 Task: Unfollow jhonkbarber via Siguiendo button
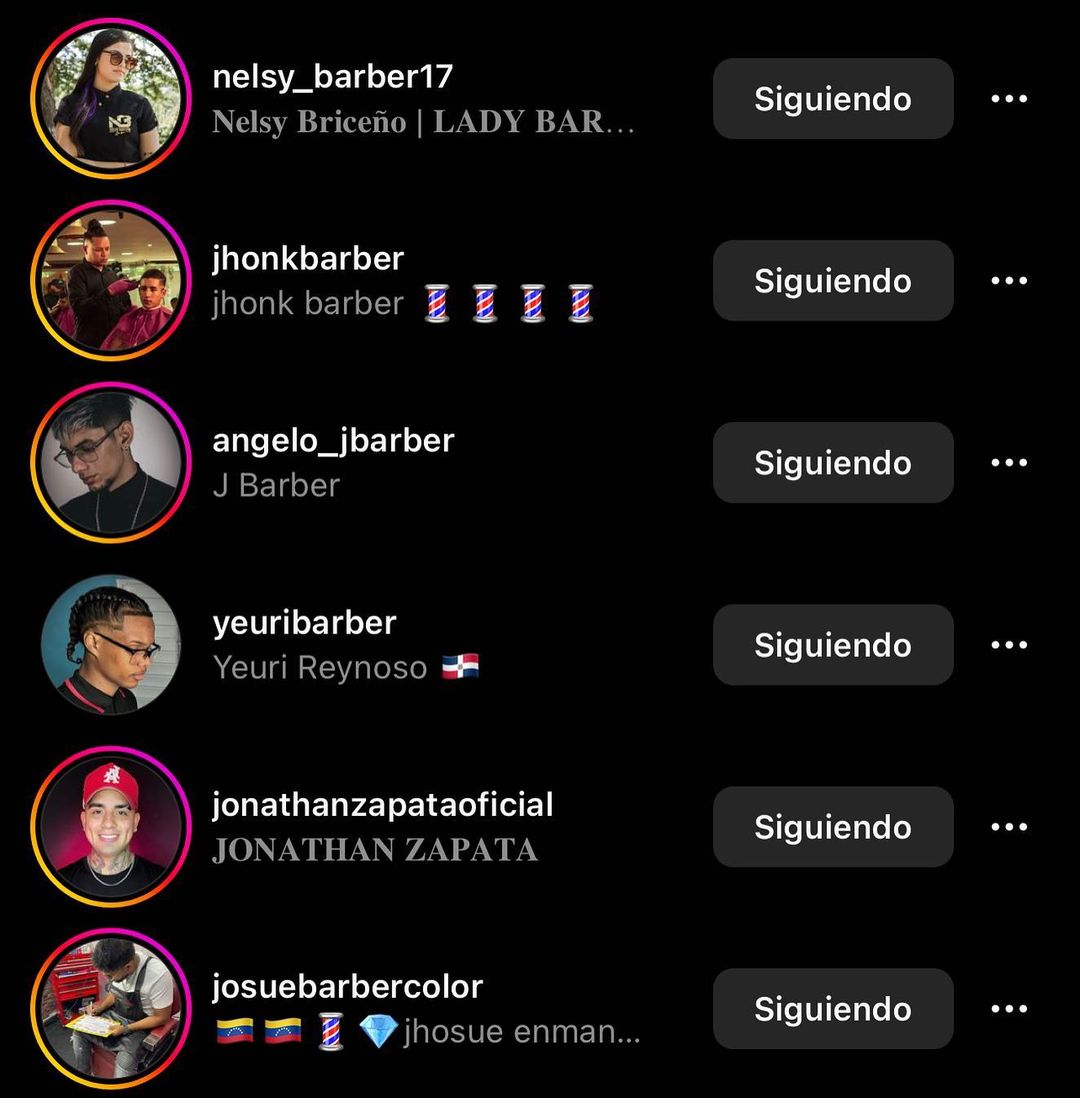point(832,281)
